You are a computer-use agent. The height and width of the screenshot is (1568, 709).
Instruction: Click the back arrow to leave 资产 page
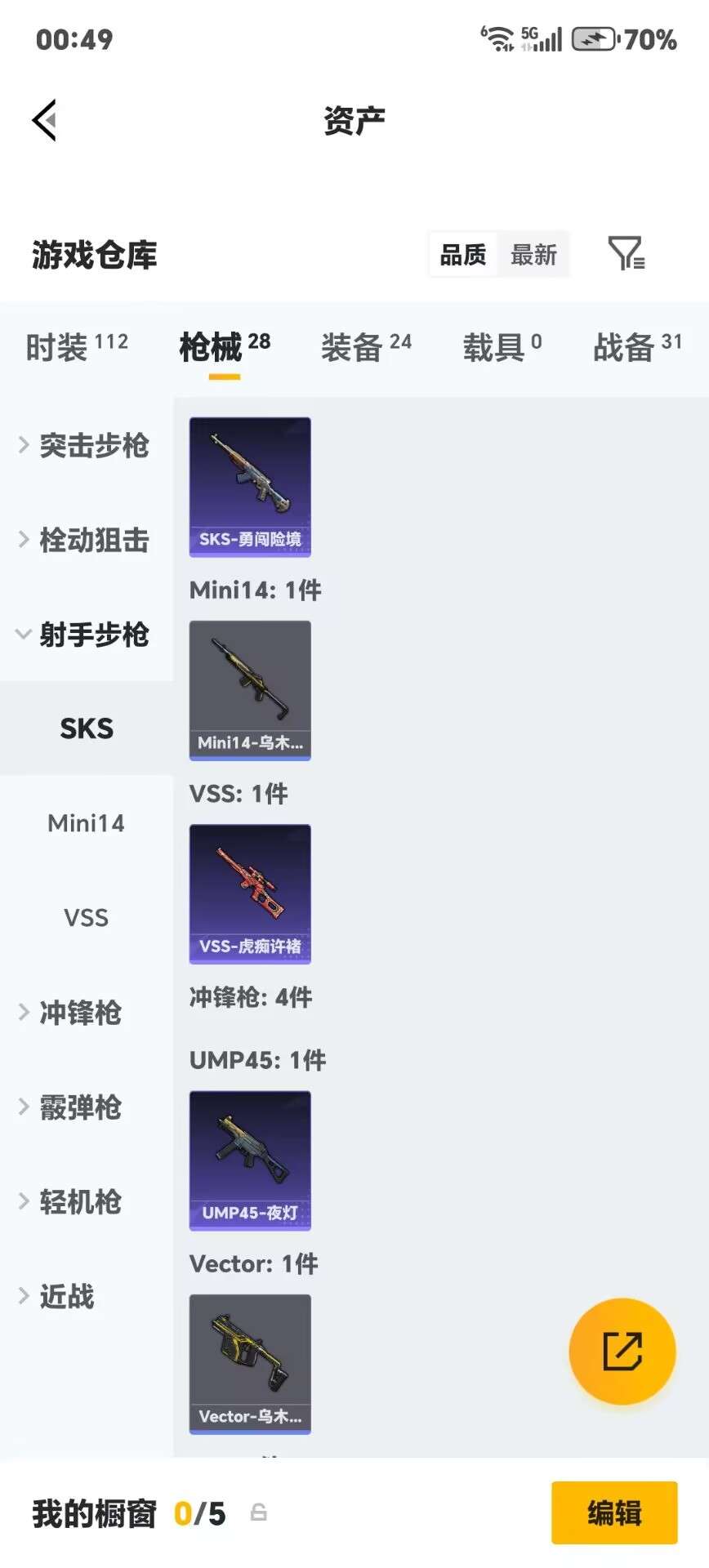pos(45,119)
